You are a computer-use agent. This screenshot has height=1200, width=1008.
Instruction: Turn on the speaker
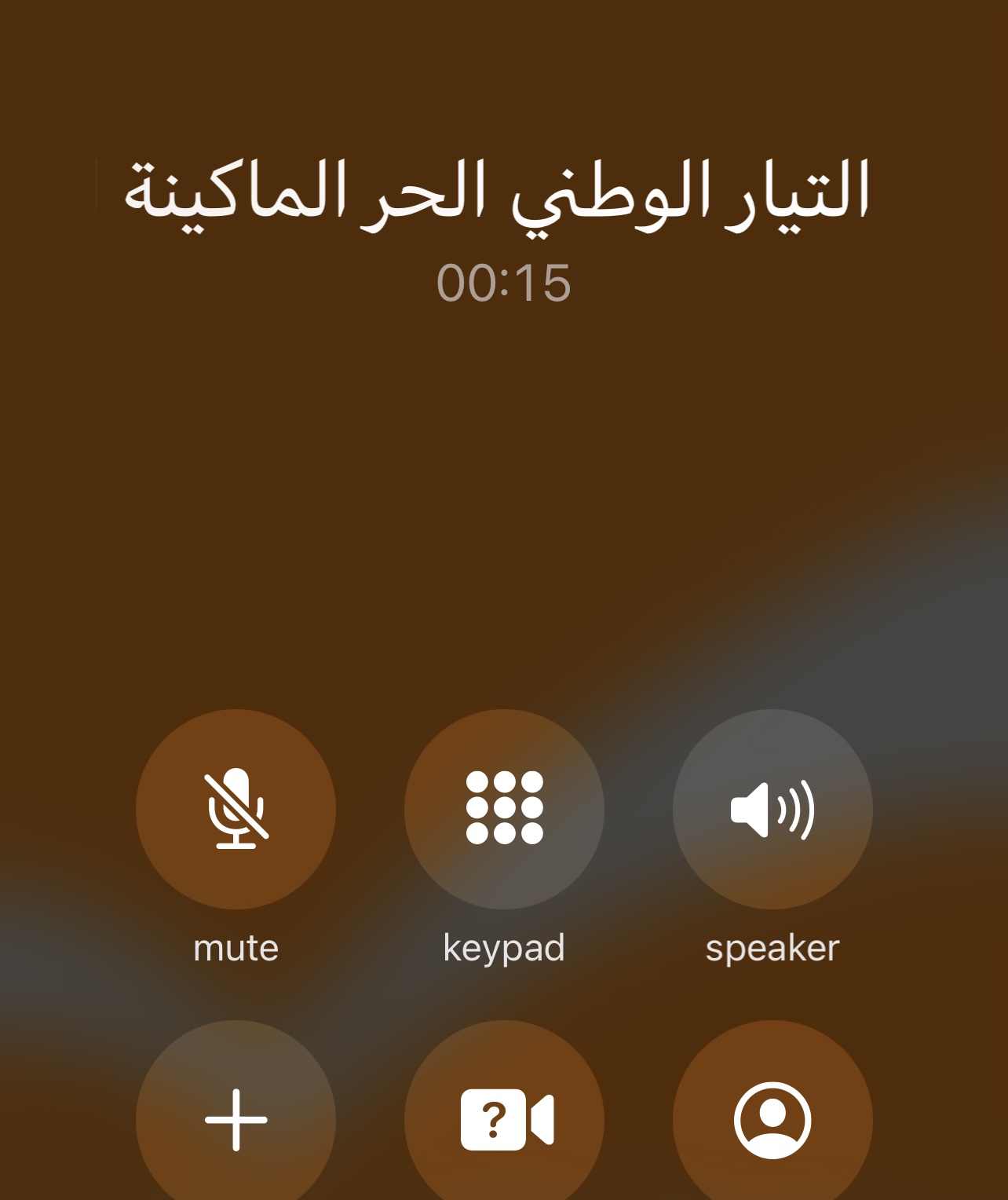point(772,809)
